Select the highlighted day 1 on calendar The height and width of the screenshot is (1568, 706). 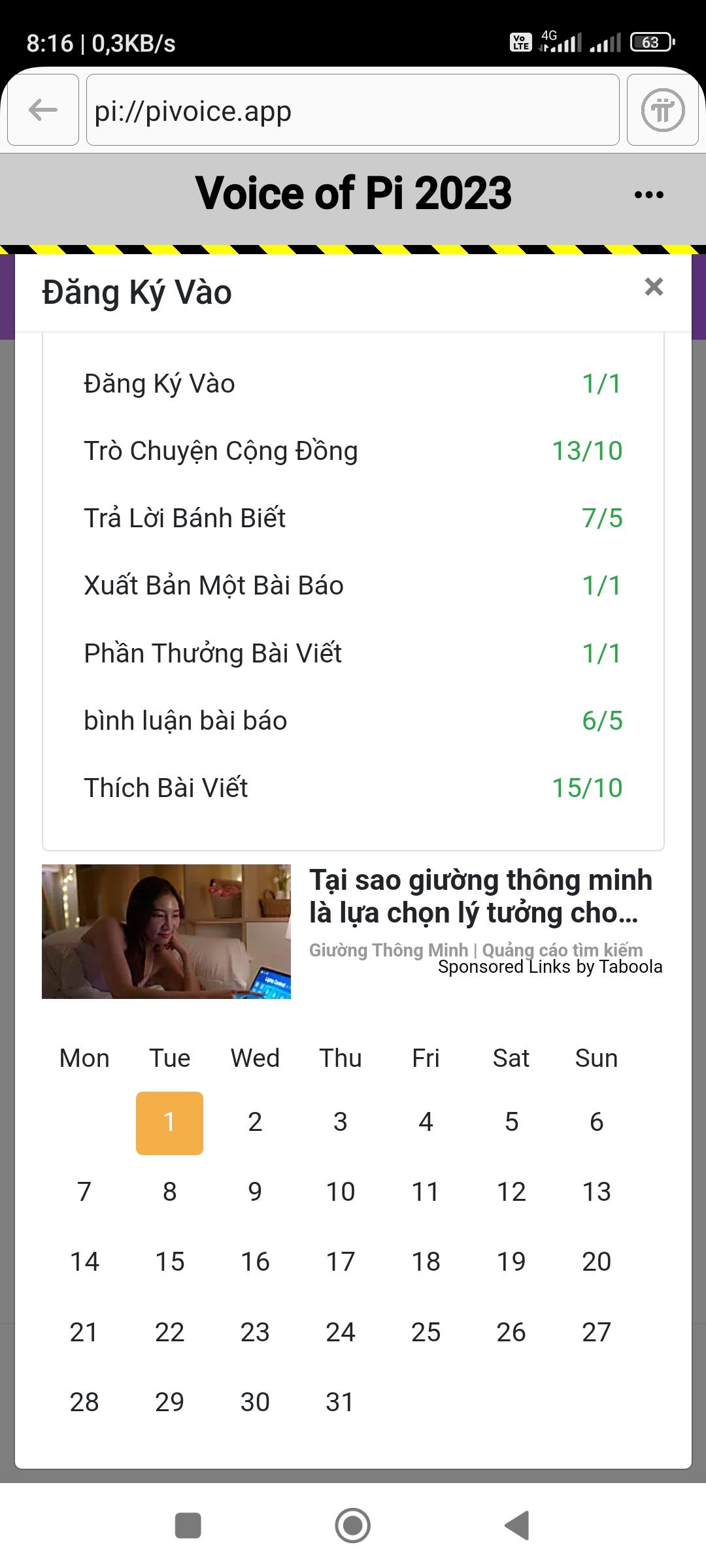click(169, 1122)
